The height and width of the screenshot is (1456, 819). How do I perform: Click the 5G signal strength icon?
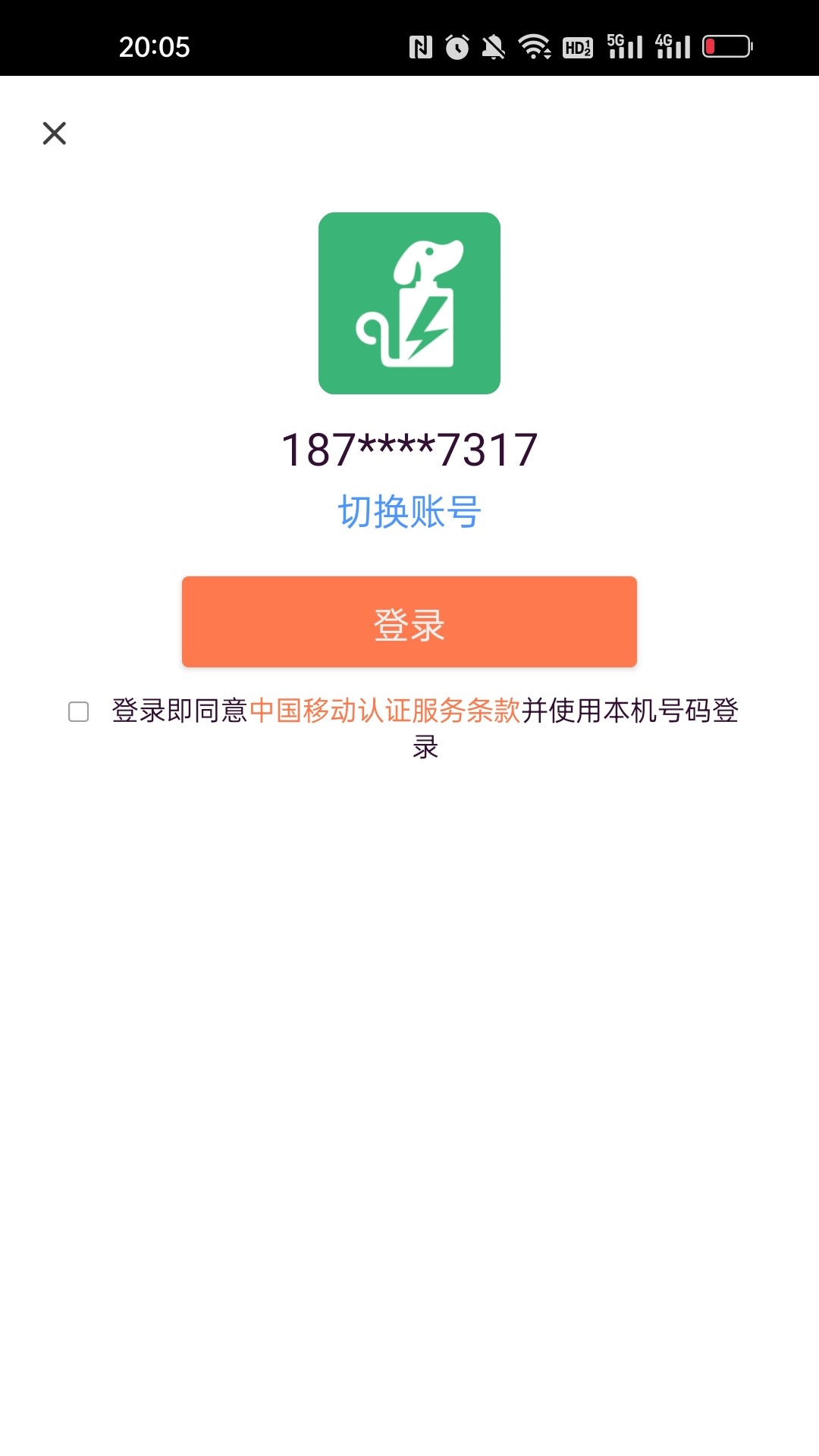(x=623, y=47)
